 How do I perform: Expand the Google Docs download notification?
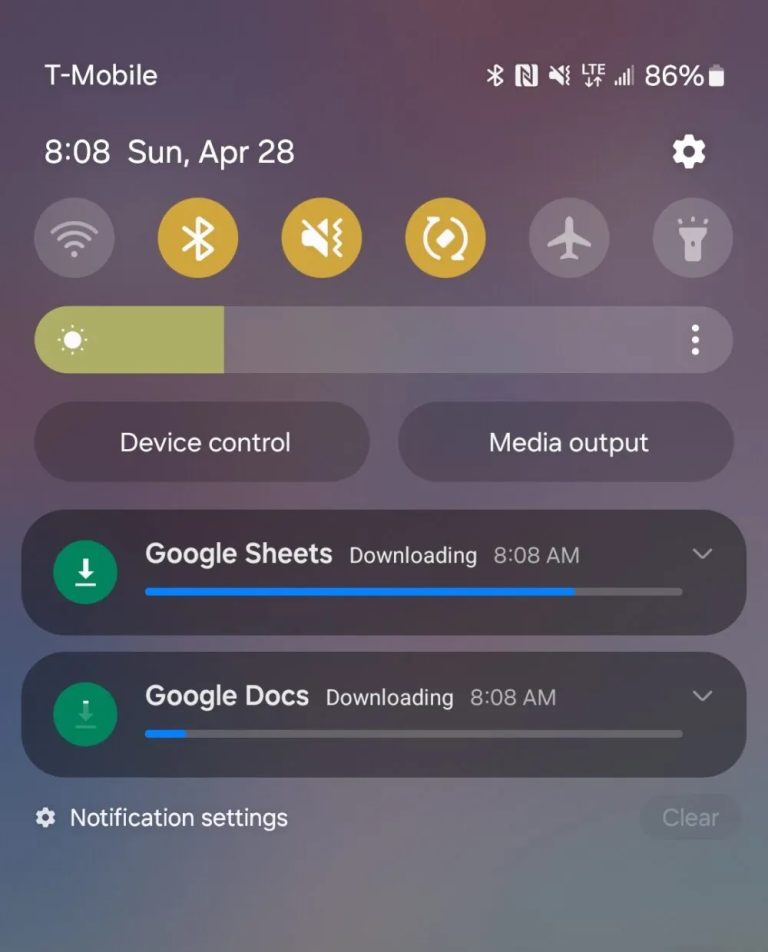702,696
